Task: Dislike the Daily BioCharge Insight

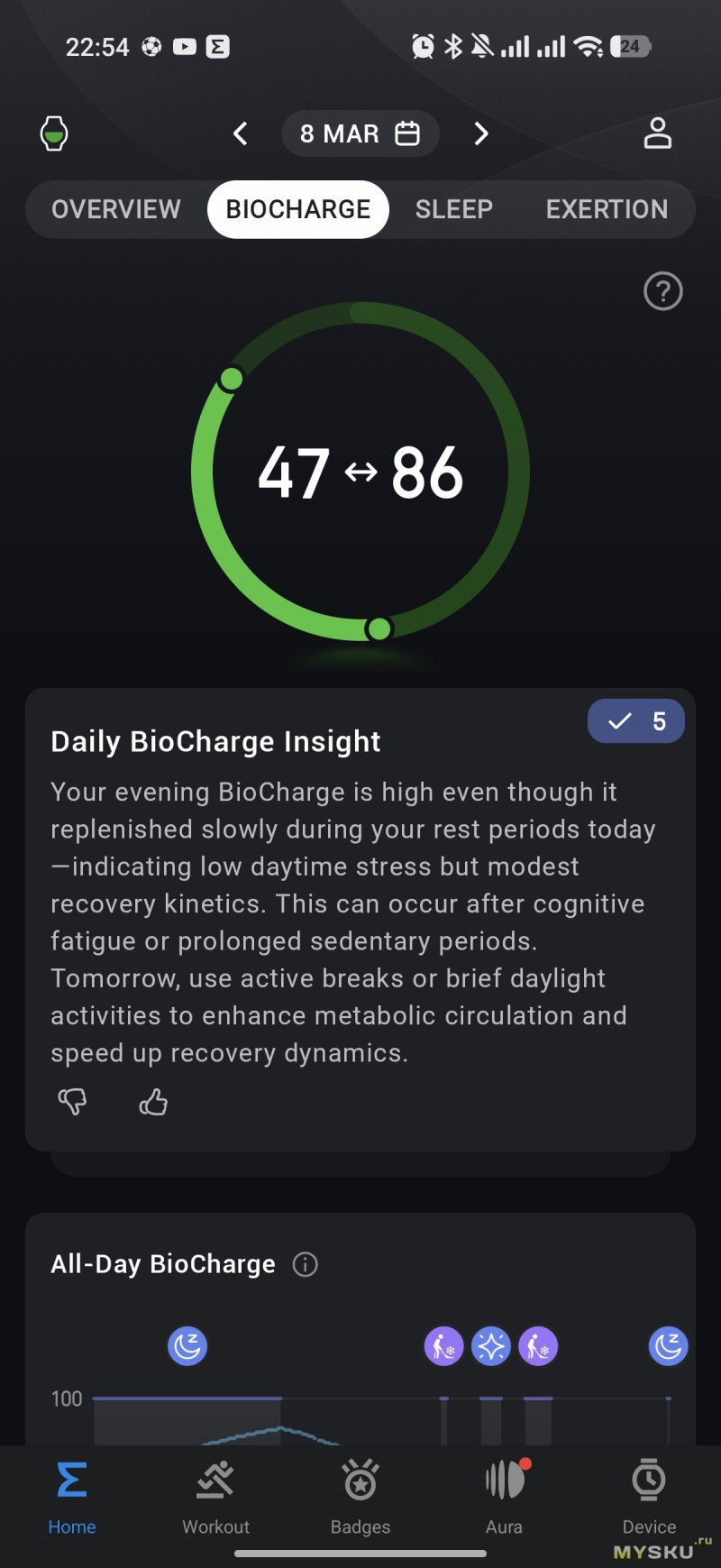Action: 72,1102
